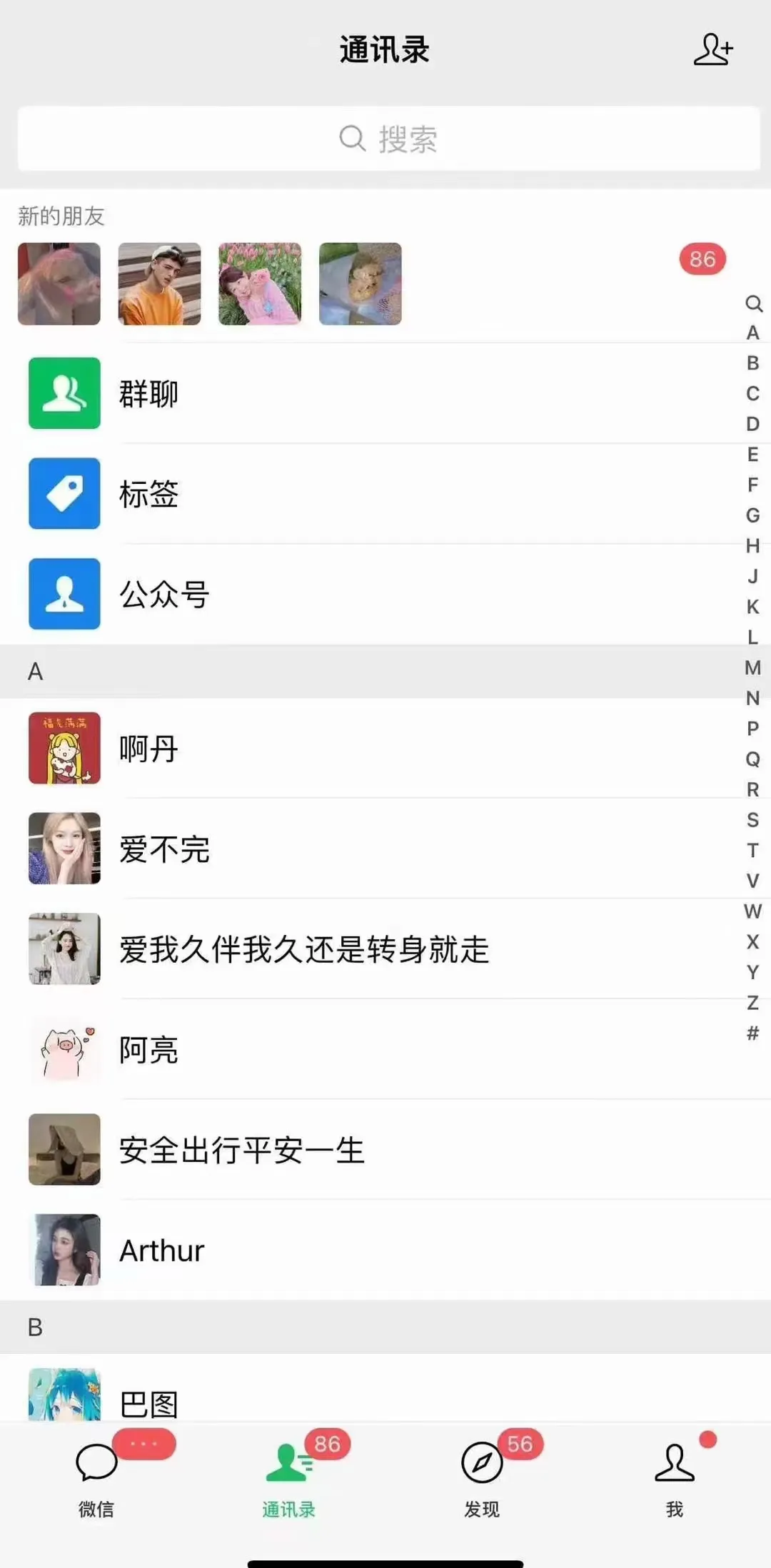Tap the 搜索 search bar
The image size is (771, 1568).
click(385, 139)
